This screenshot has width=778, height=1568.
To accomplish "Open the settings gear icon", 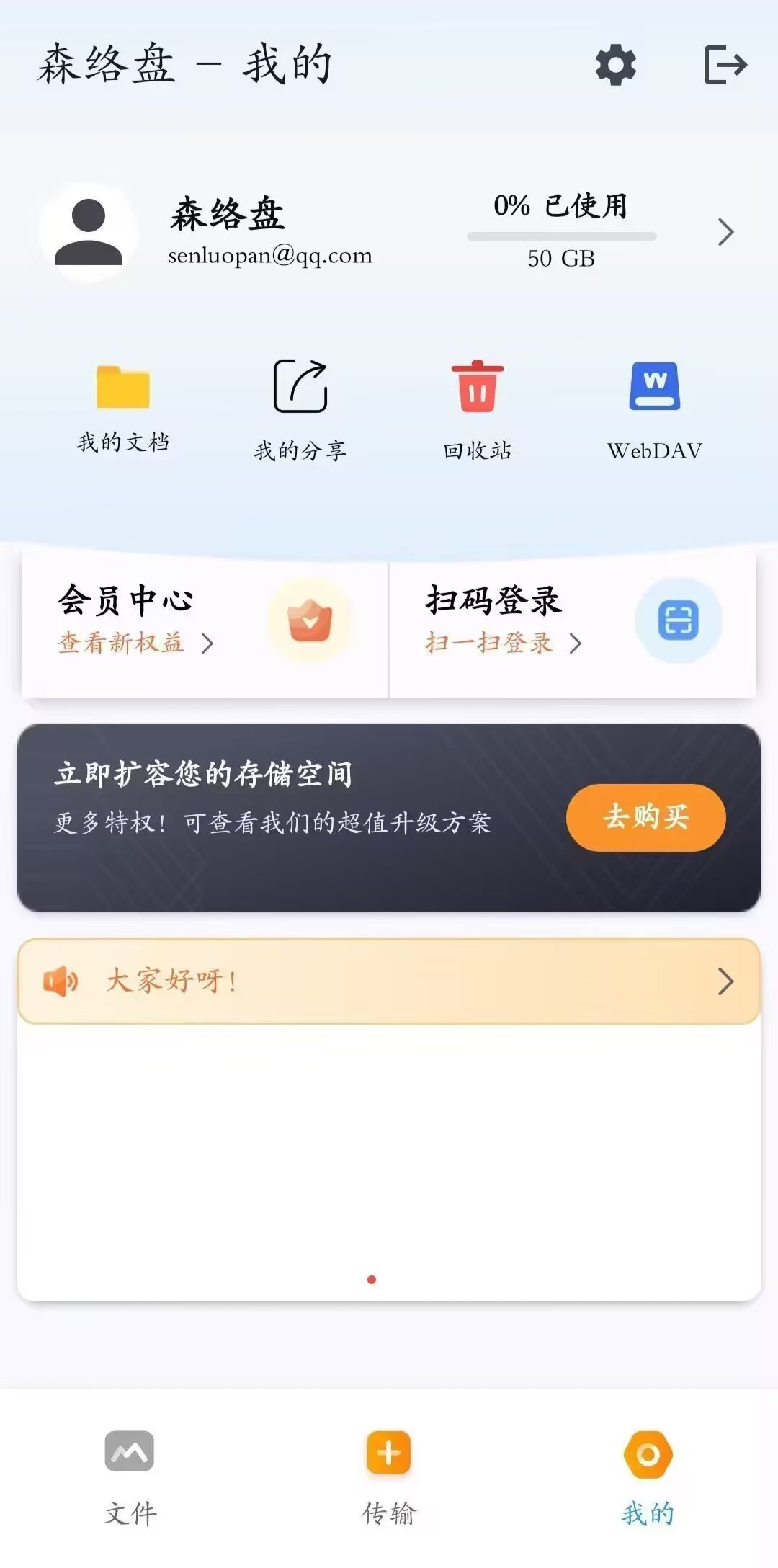I will (x=616, y=65).
